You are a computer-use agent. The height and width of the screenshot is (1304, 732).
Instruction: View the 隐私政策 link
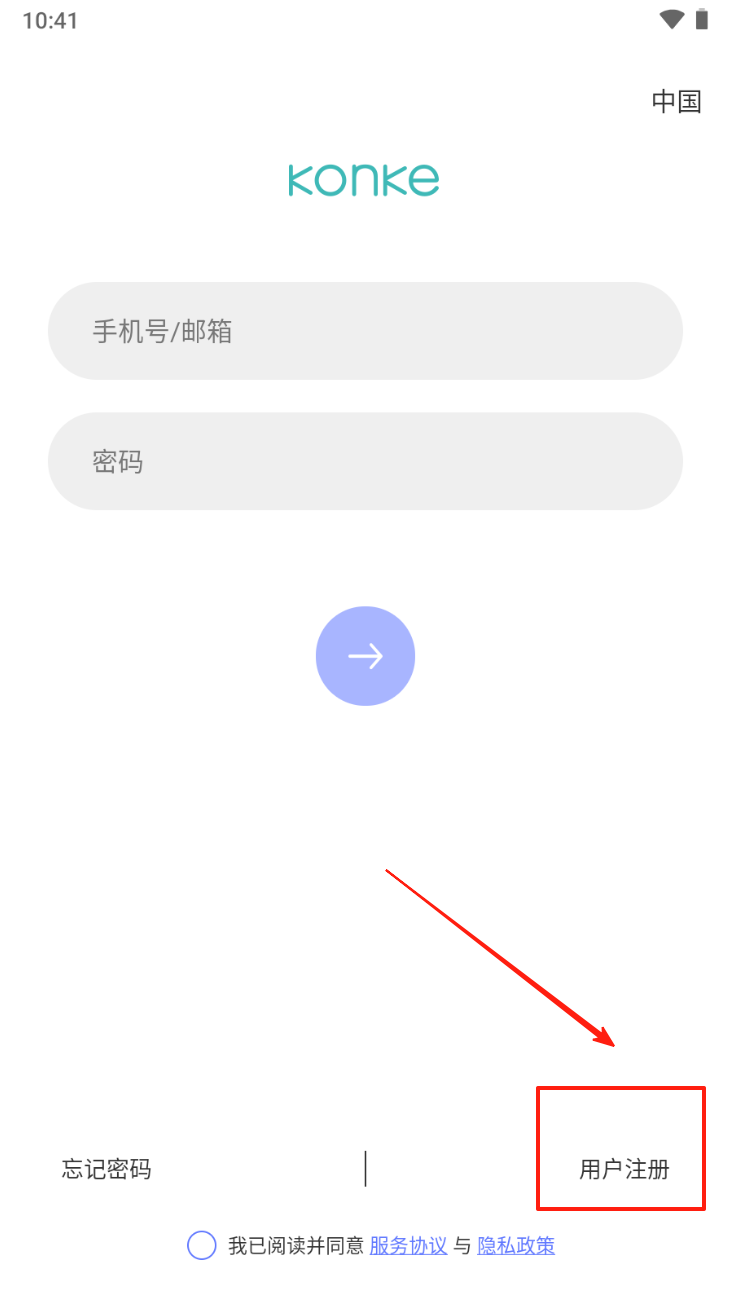click(x=516, y=1246)
